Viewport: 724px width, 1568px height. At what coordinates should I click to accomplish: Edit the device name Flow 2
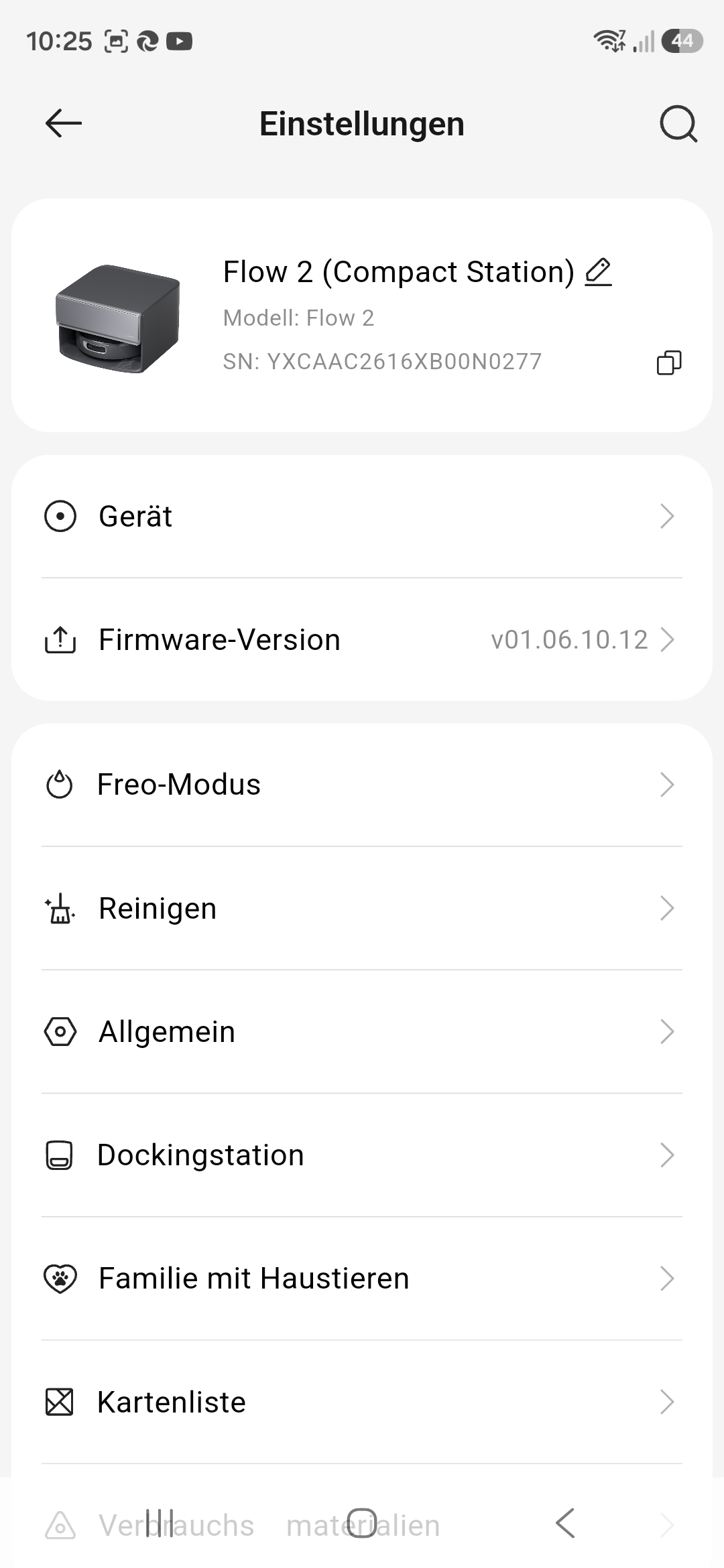point(598,272)
